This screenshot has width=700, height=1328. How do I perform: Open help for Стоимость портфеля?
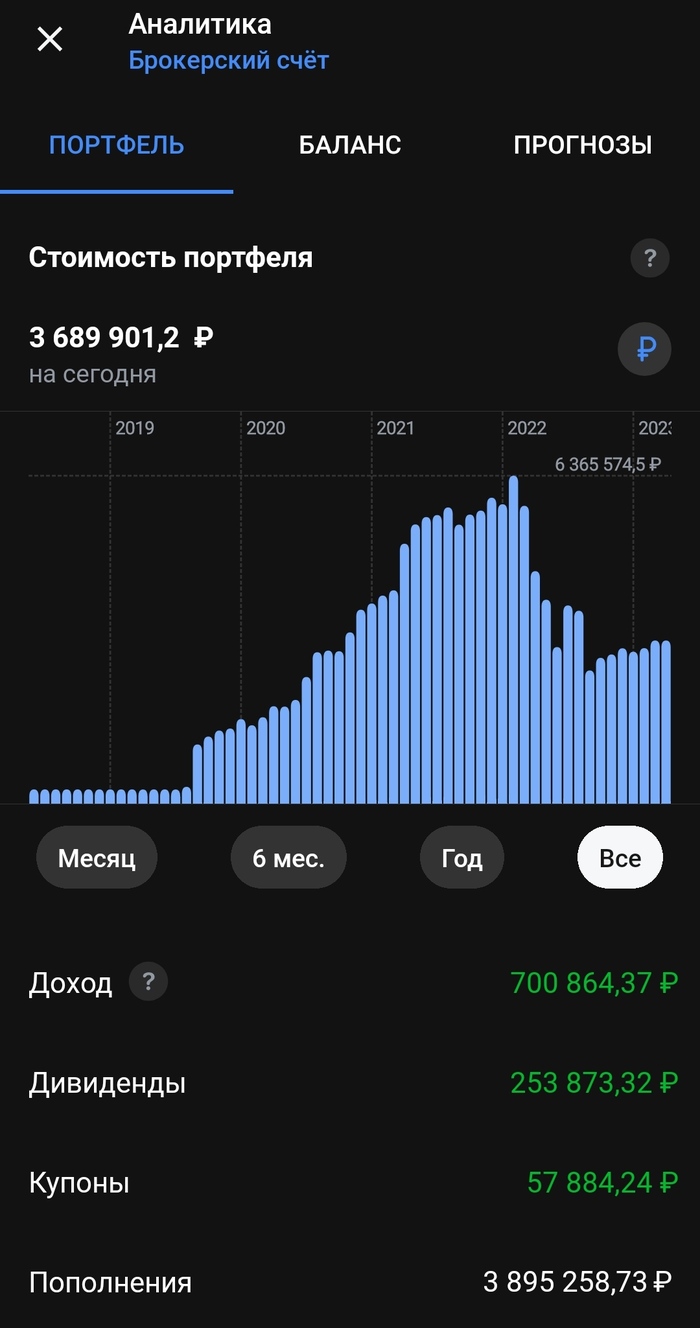tap(649, 259)
